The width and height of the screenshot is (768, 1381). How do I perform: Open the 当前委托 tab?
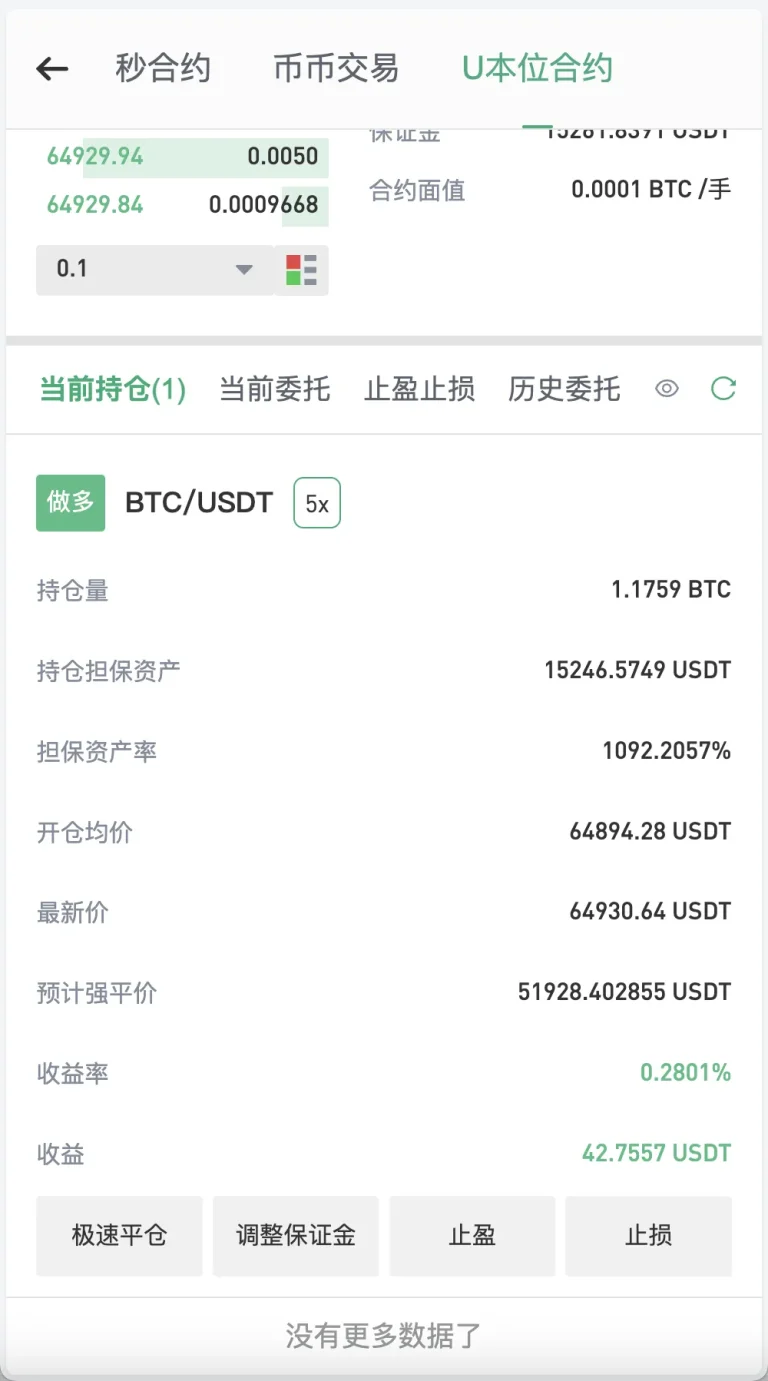point(275,390)
